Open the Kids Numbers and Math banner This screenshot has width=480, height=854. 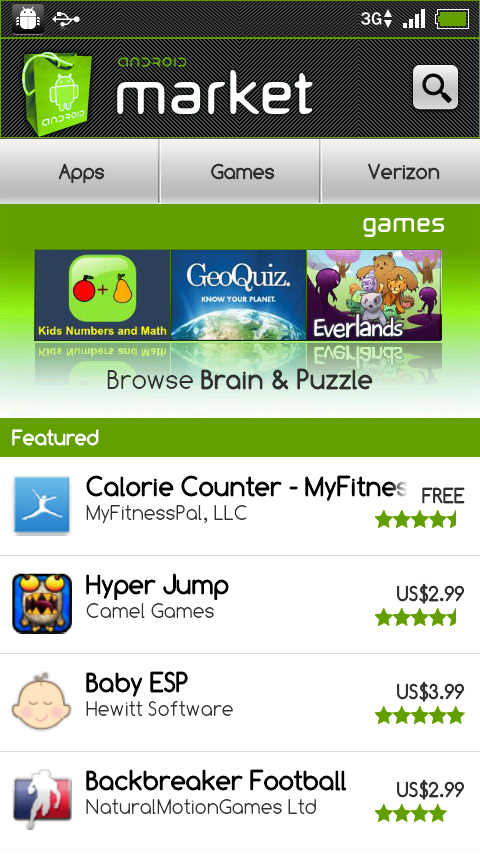pos(102,295)
